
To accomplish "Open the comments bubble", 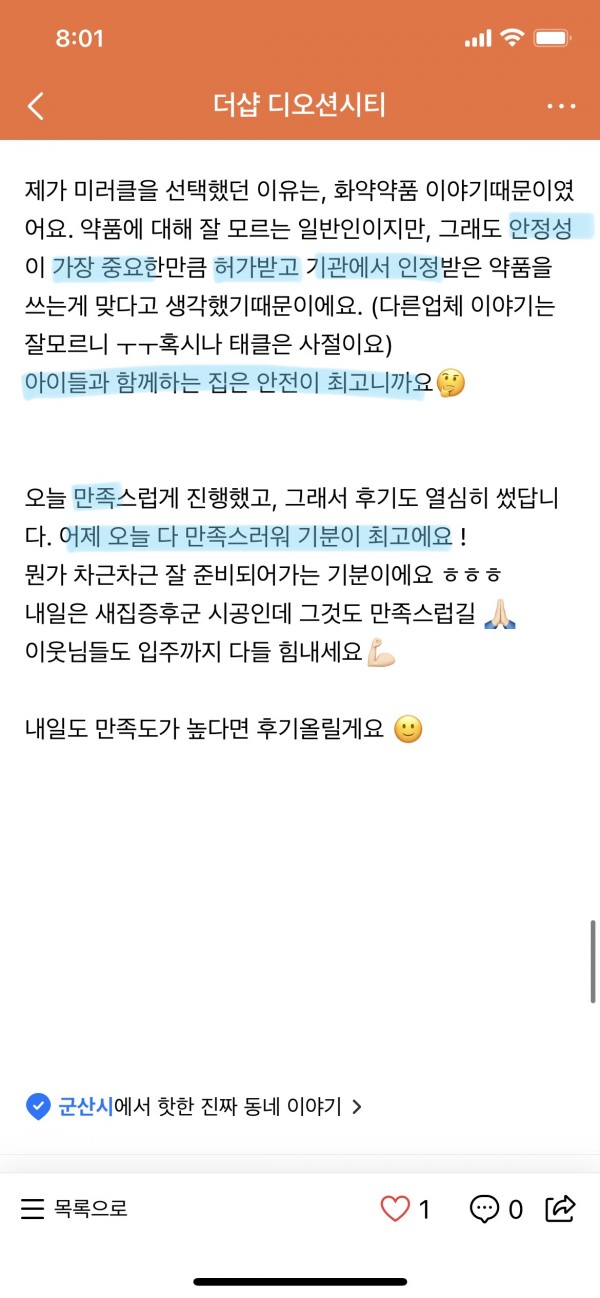I will point(484,1209).
